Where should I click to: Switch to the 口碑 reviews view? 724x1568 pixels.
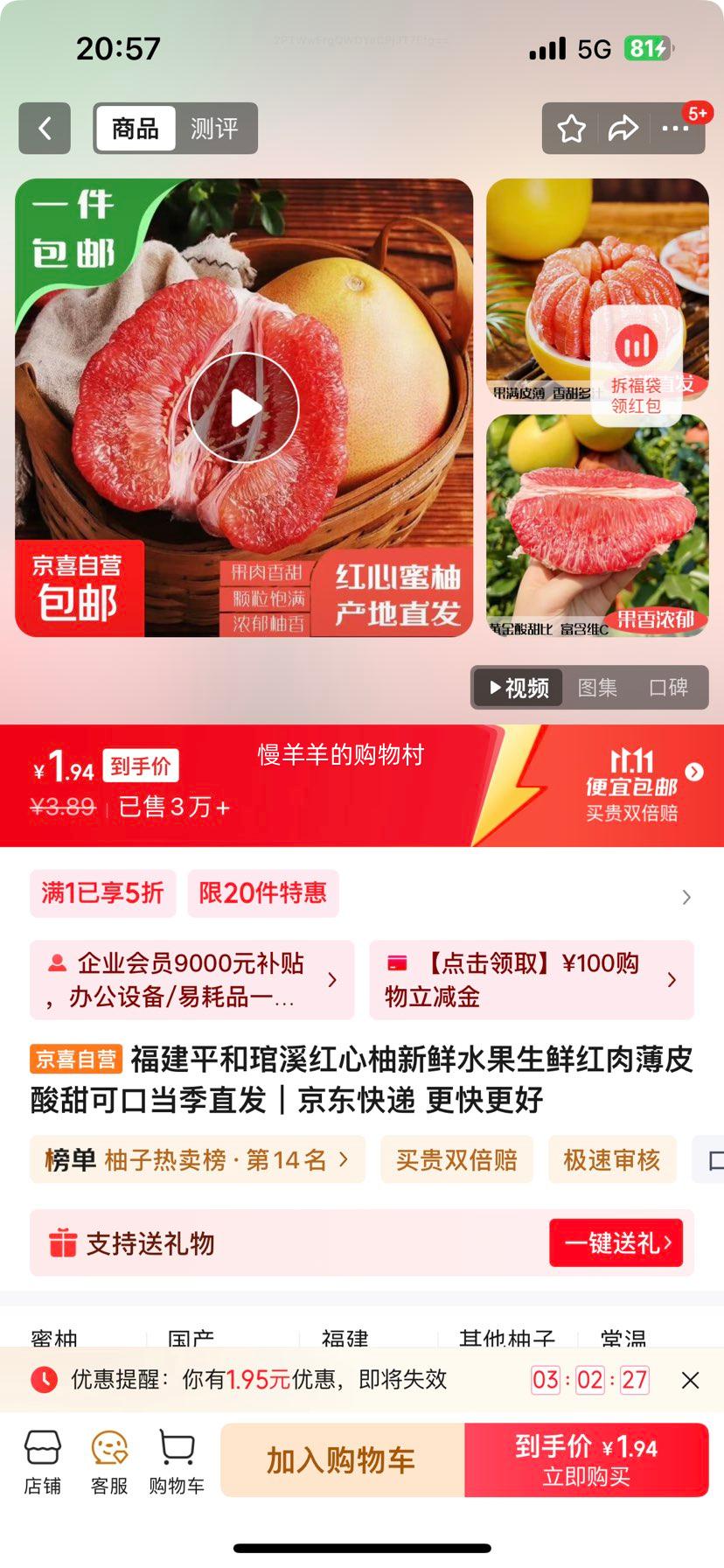tap(668, 688)
